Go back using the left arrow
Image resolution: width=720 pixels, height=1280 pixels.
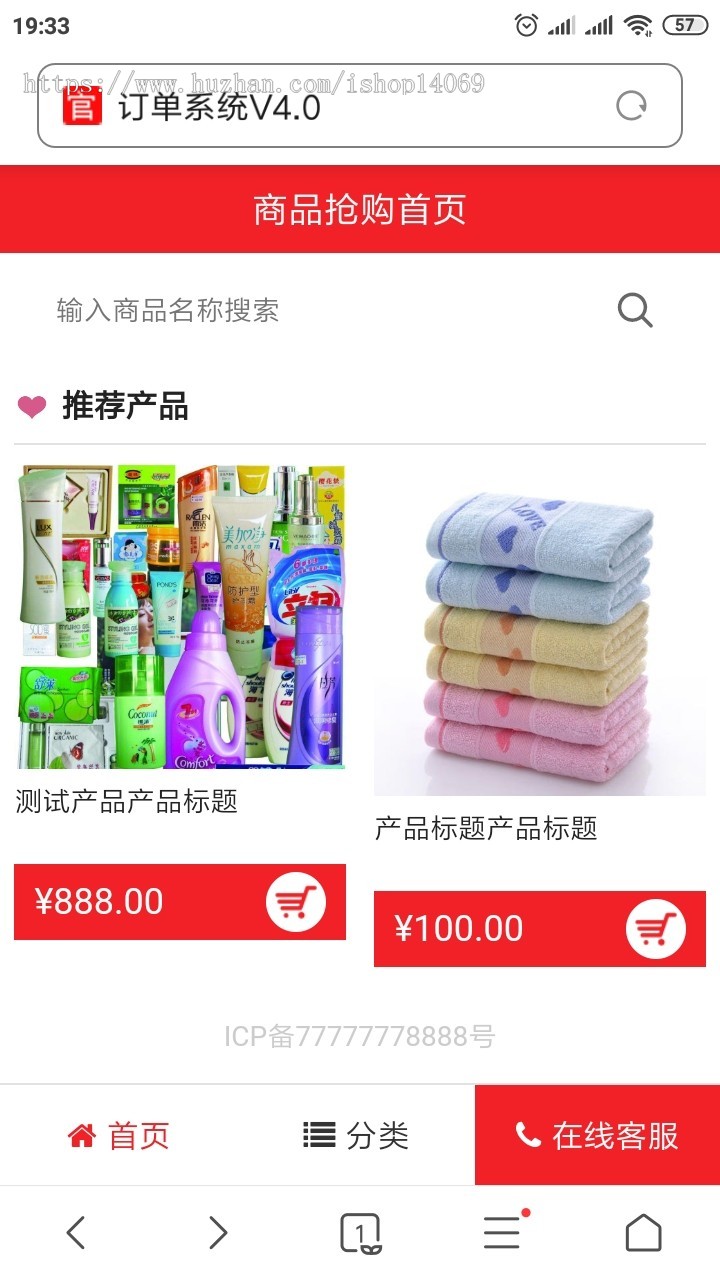(x=77, y=1232)
